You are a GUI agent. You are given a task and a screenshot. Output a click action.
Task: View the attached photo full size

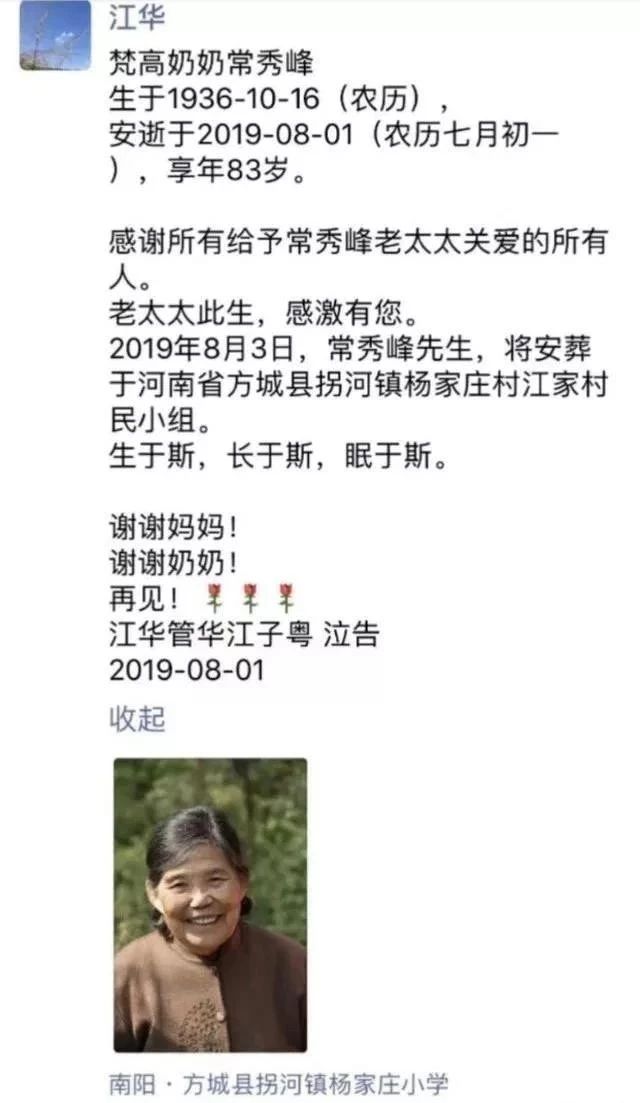click(210, 904)
